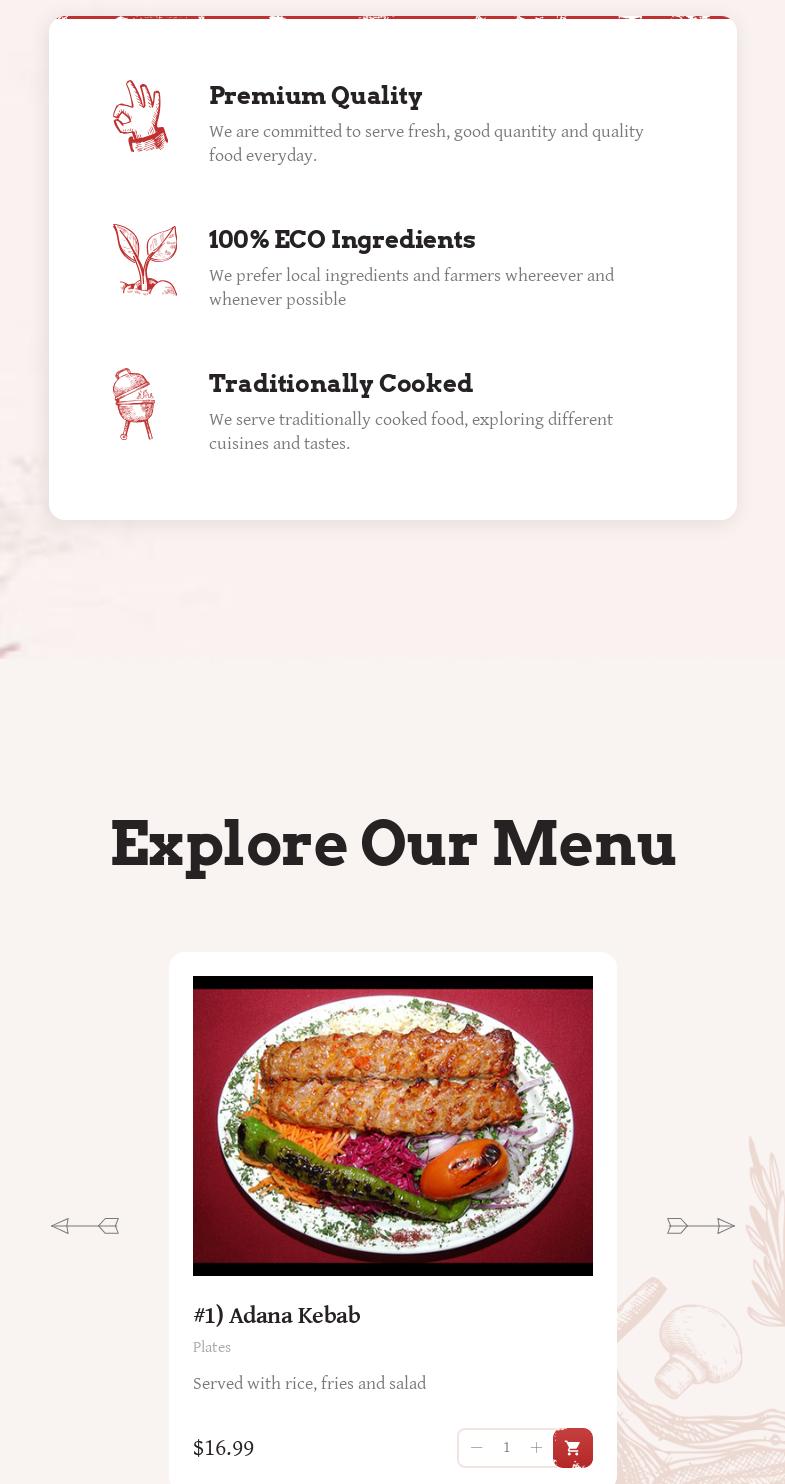The height and width of the screenshot is (1484, 785).
Task: Open the #1) Adana Kebab title
Action: click(276, 1316)
